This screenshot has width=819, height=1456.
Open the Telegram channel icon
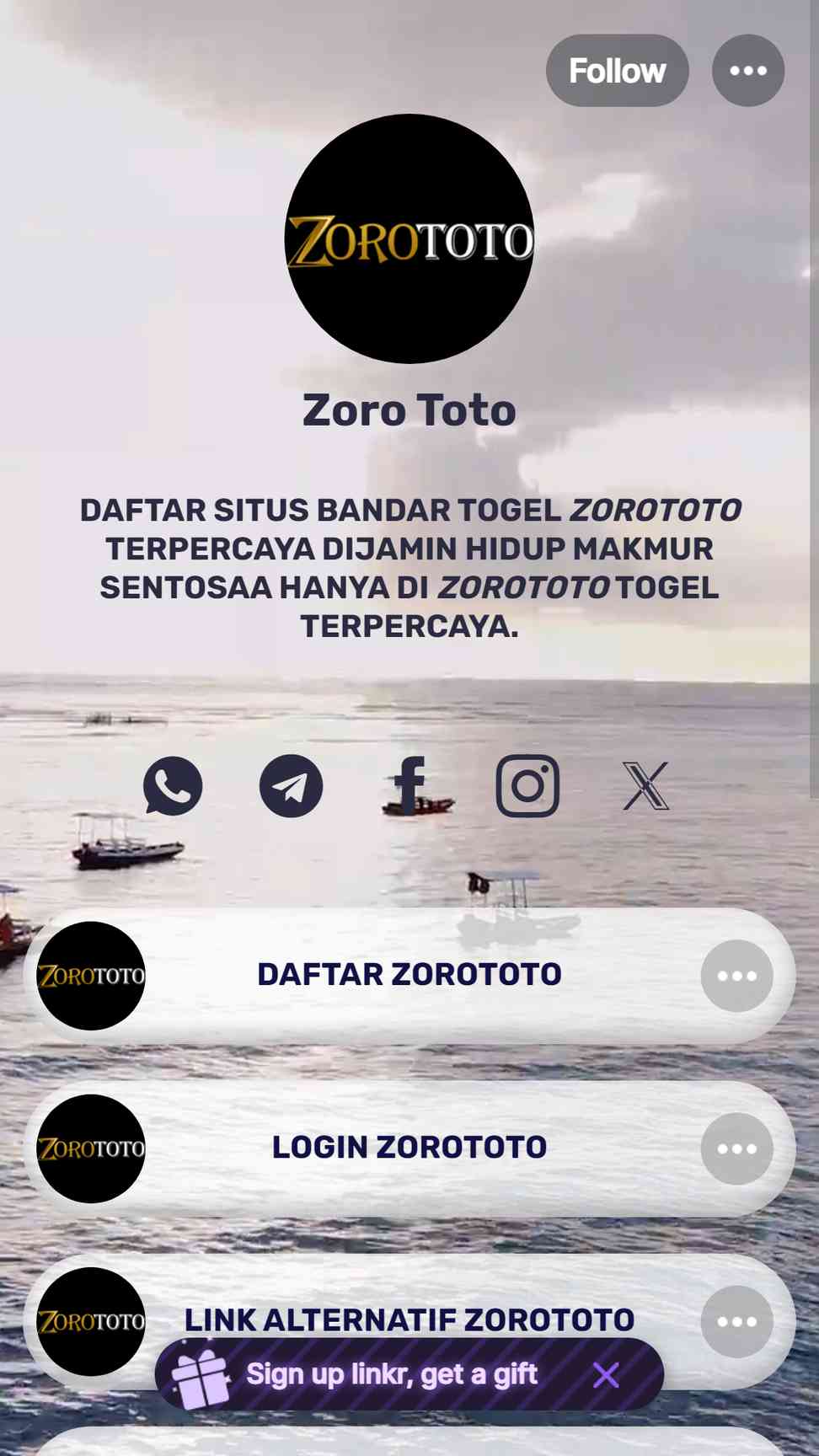point(291,786)
